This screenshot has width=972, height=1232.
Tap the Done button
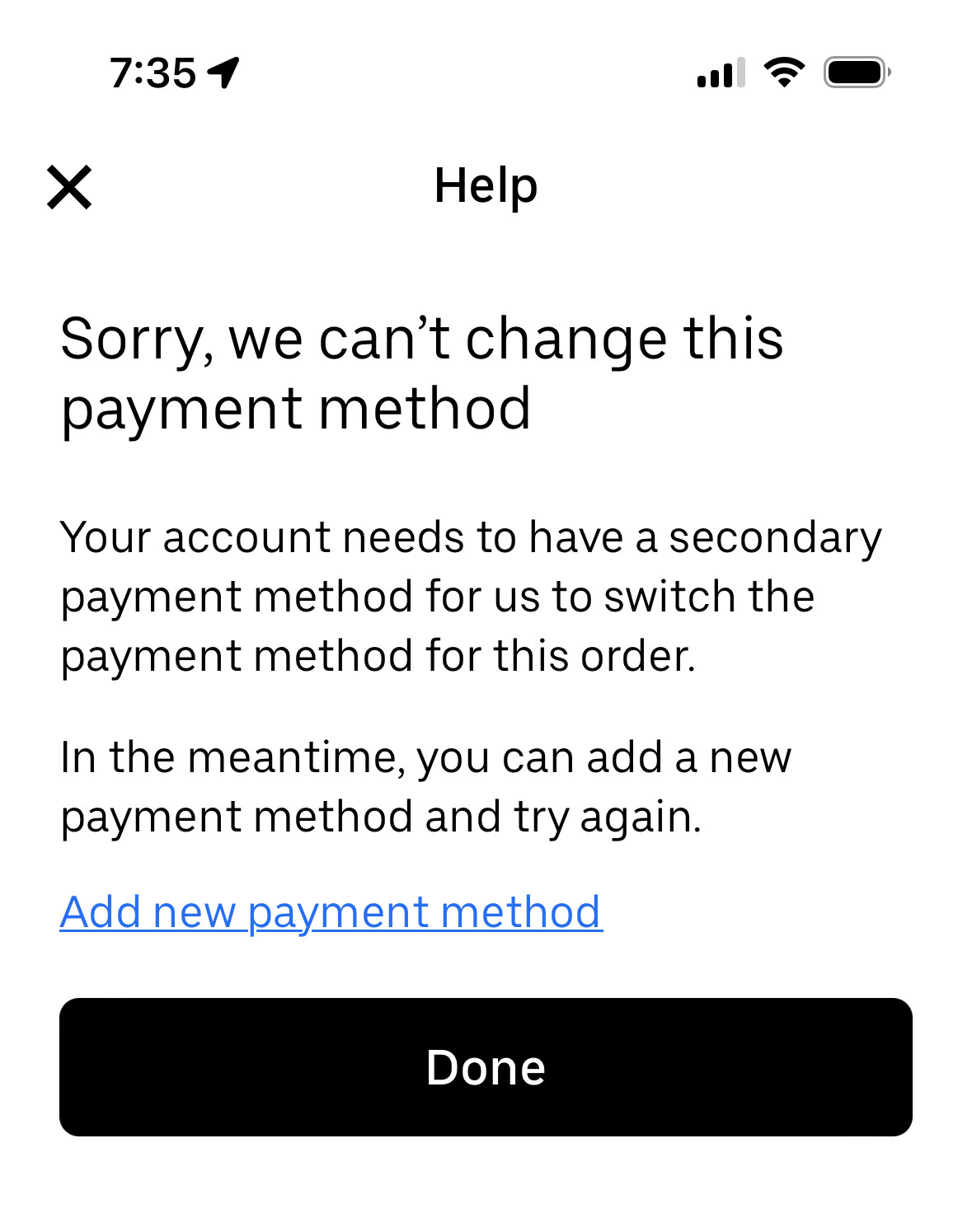tap(486, 1067)
